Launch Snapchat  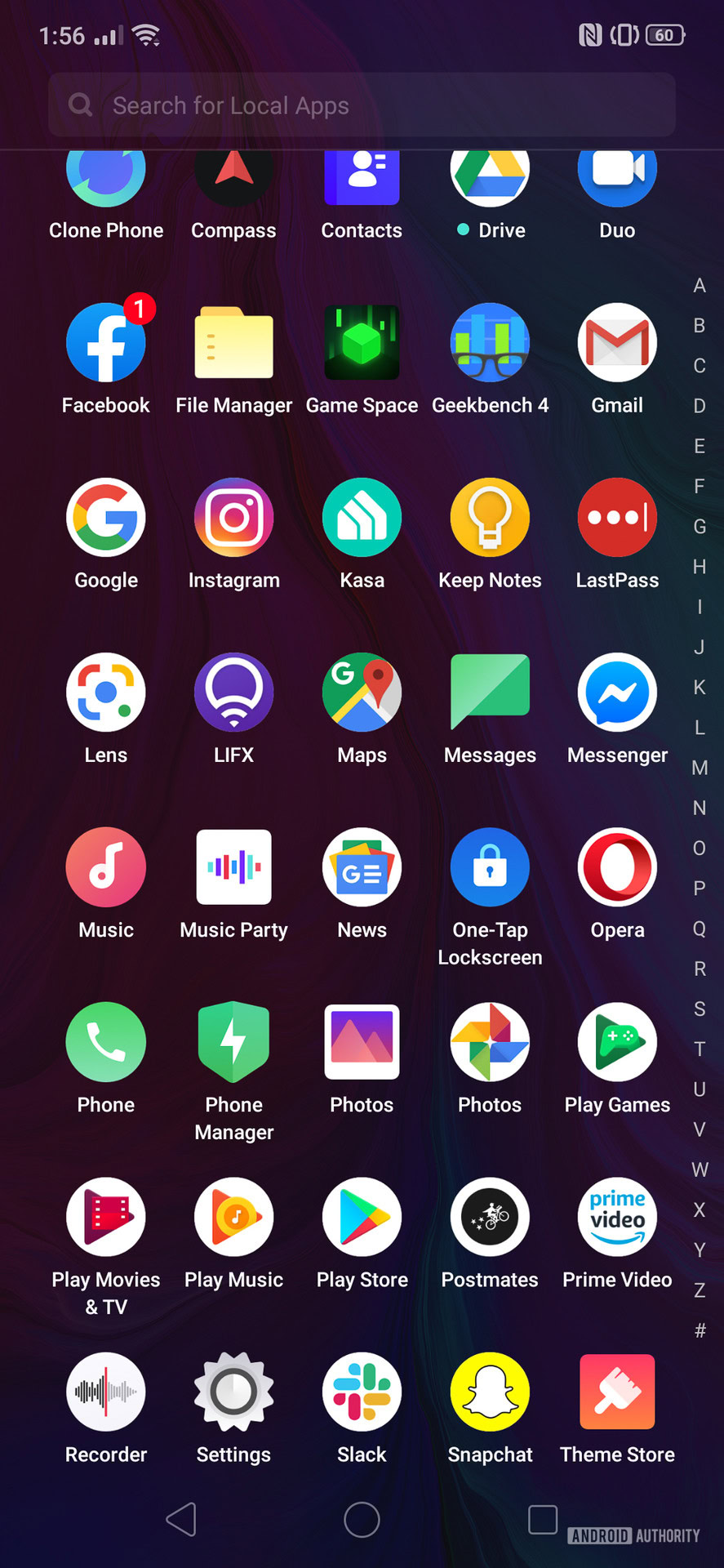490,1392
